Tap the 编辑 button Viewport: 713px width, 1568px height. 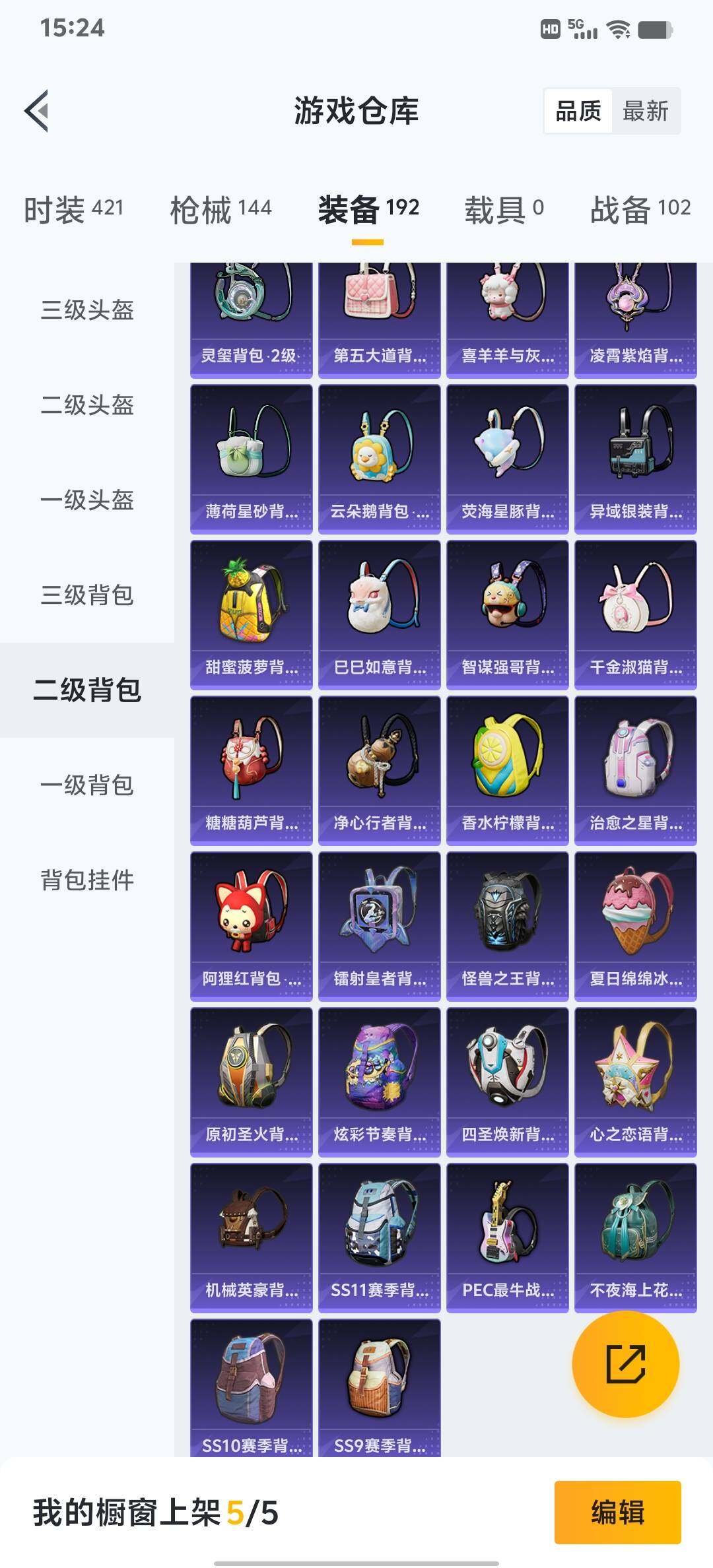tap(617, 1512)
